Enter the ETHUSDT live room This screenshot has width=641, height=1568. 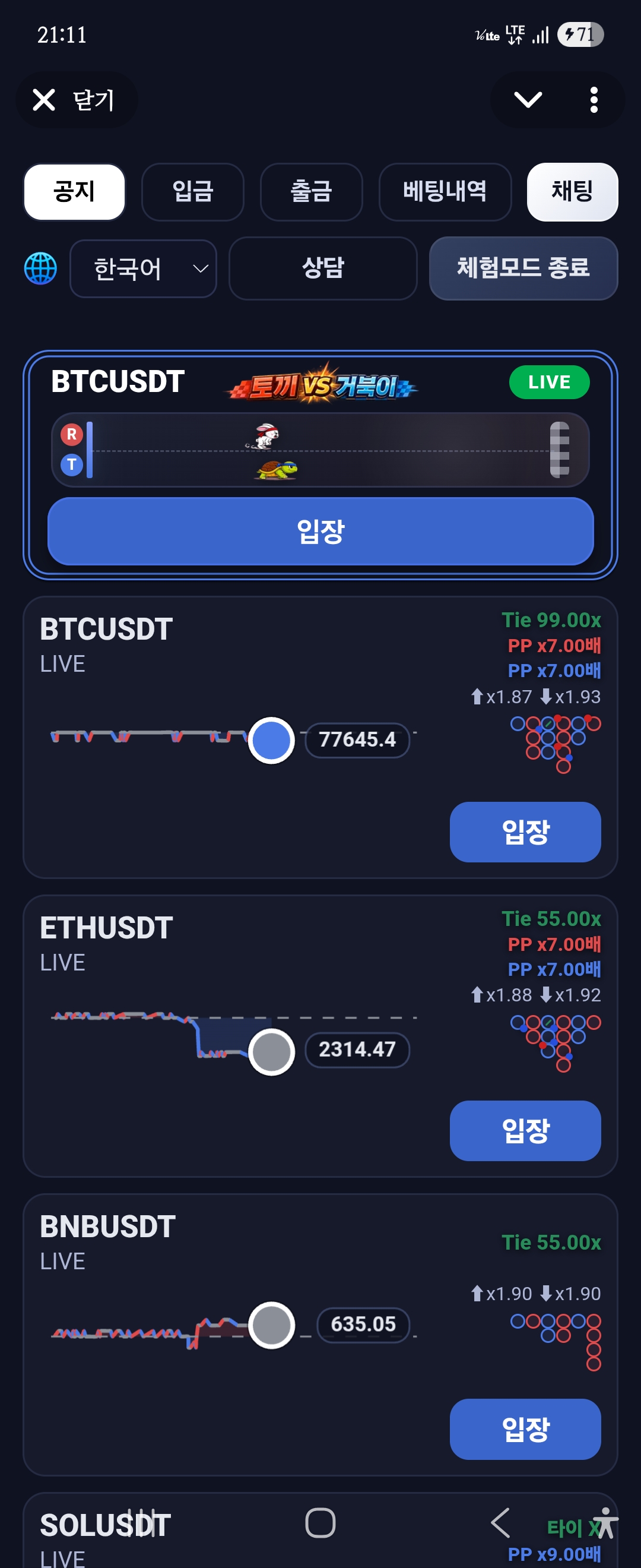coord(525,1130)
